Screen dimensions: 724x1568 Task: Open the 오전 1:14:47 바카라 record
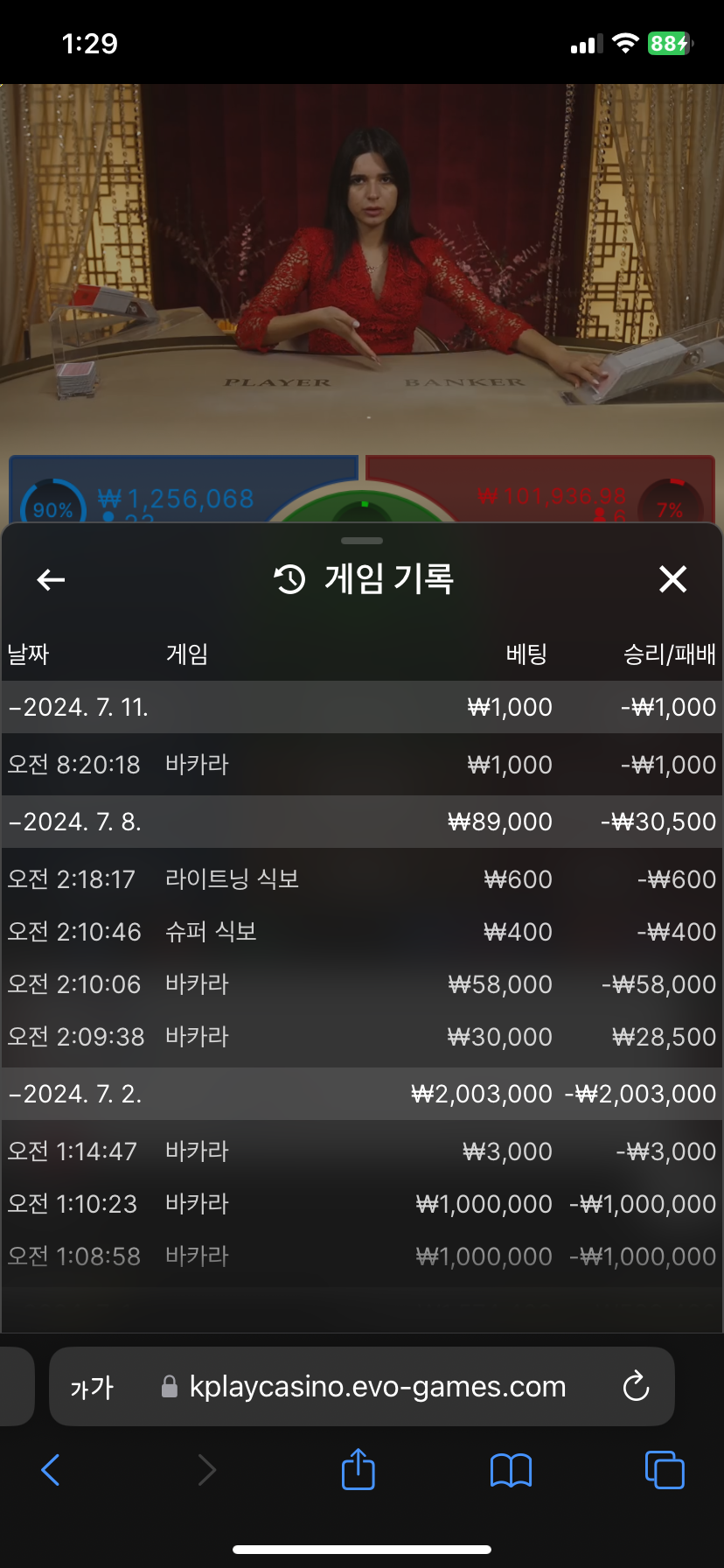pyautogui.click(x=362, y=1151)
